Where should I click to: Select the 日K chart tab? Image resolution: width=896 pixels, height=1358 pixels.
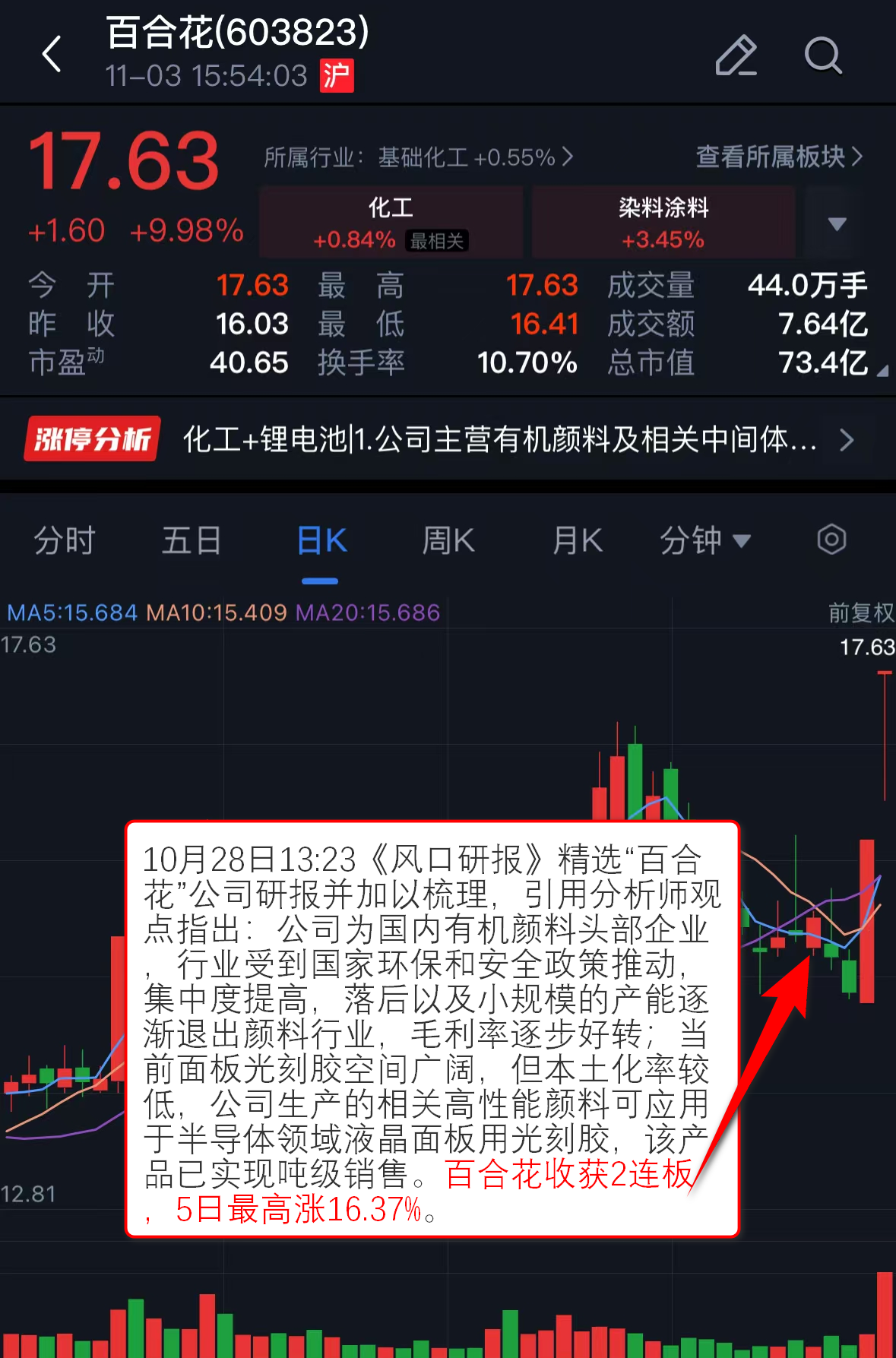click(x=321, y=541)
